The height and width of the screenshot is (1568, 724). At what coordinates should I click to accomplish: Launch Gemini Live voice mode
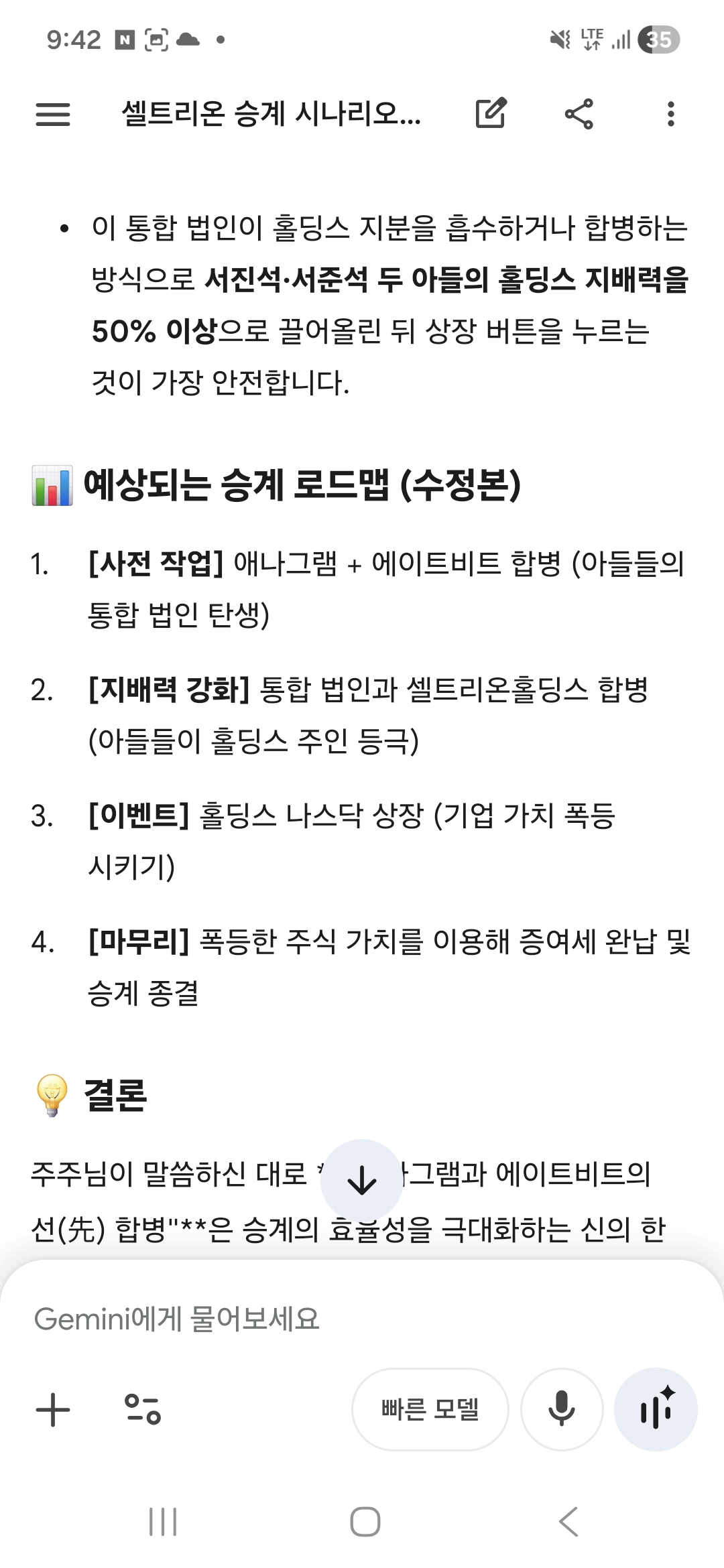pyautogui.click(x=656, y=1409)
